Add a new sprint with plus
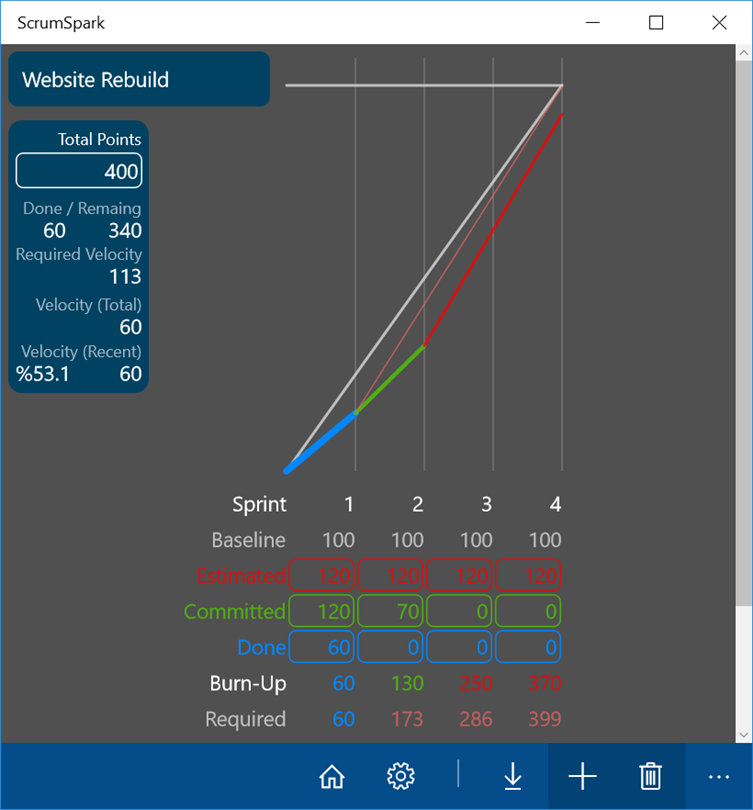This screenshot has height=810, width=753. click(x=582, y=776)
